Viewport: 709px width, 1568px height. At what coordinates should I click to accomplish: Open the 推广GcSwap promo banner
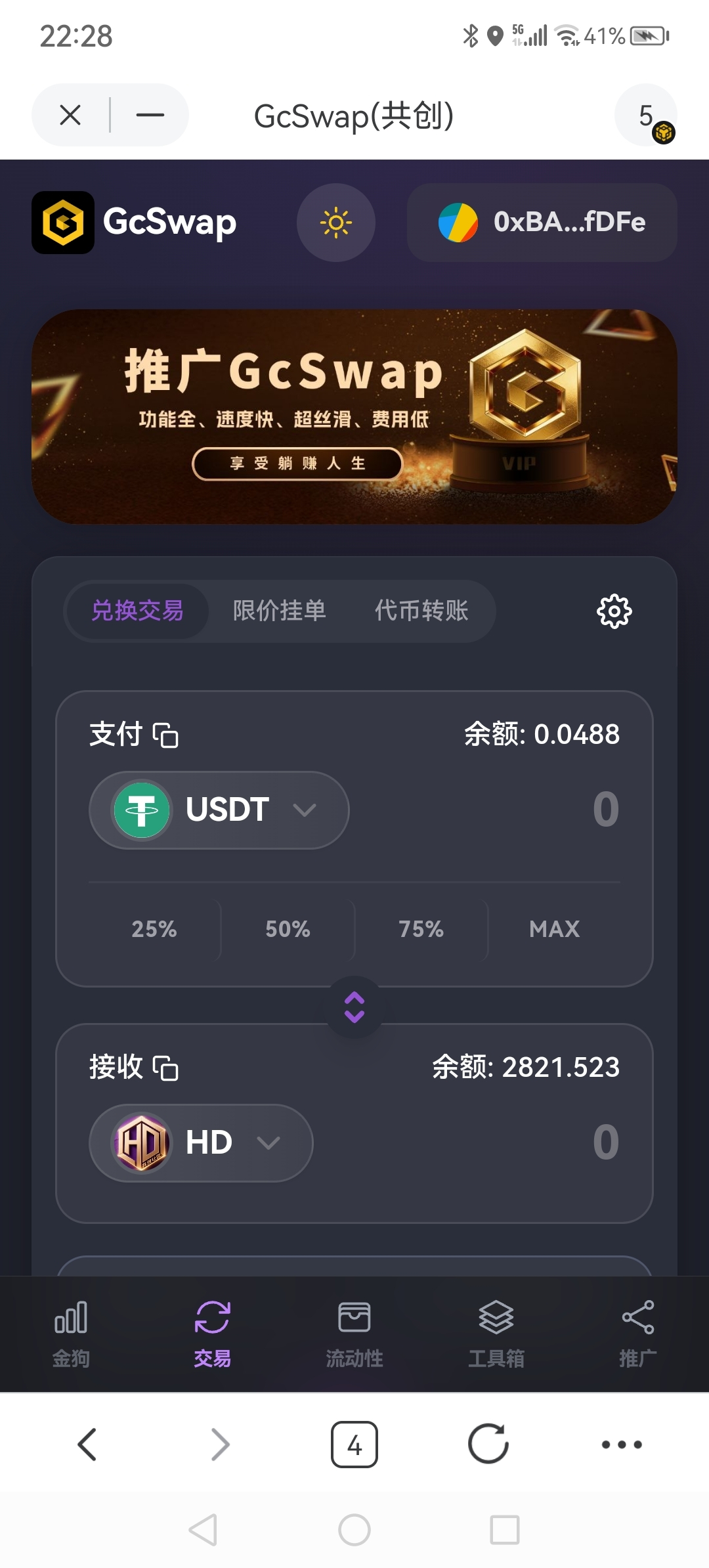(354, 416)
